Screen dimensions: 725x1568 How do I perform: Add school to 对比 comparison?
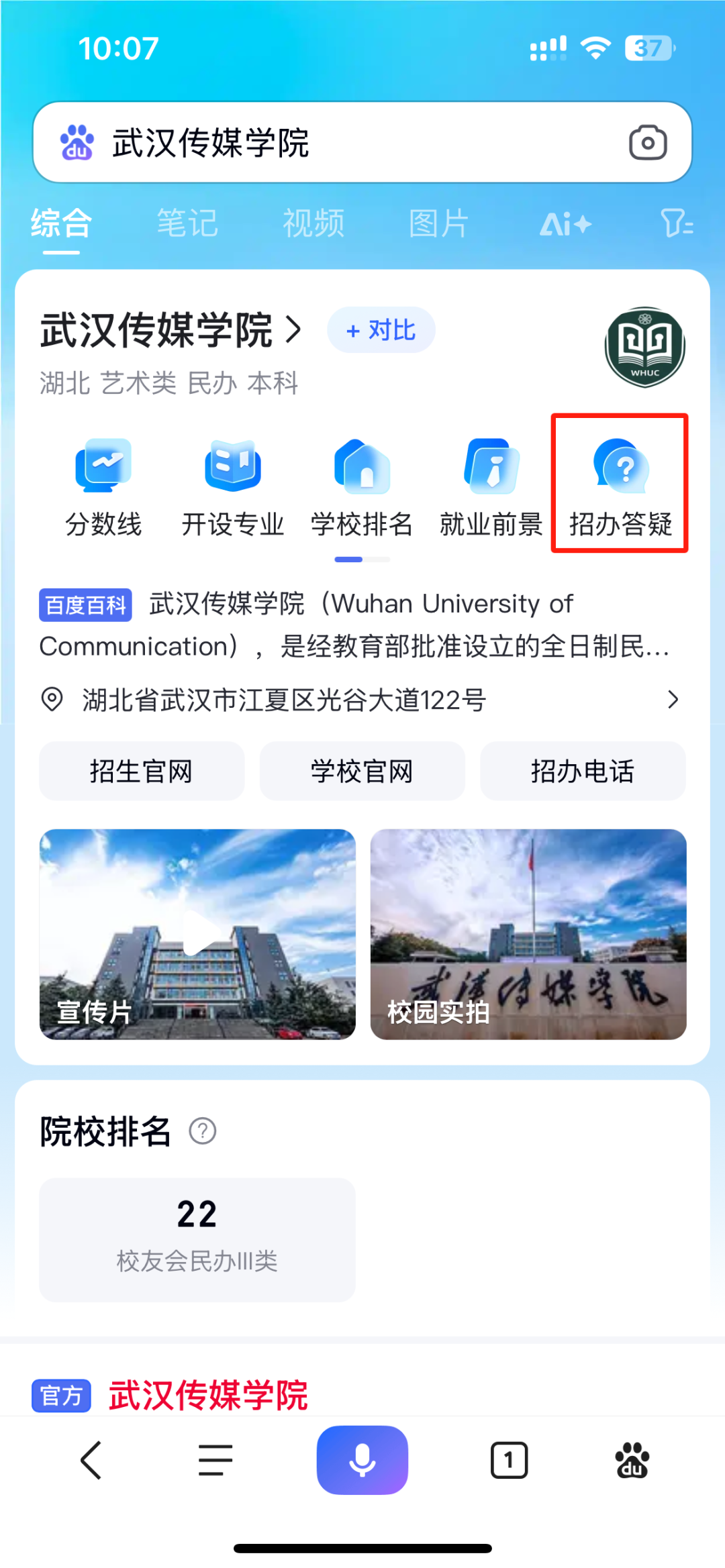381,330
